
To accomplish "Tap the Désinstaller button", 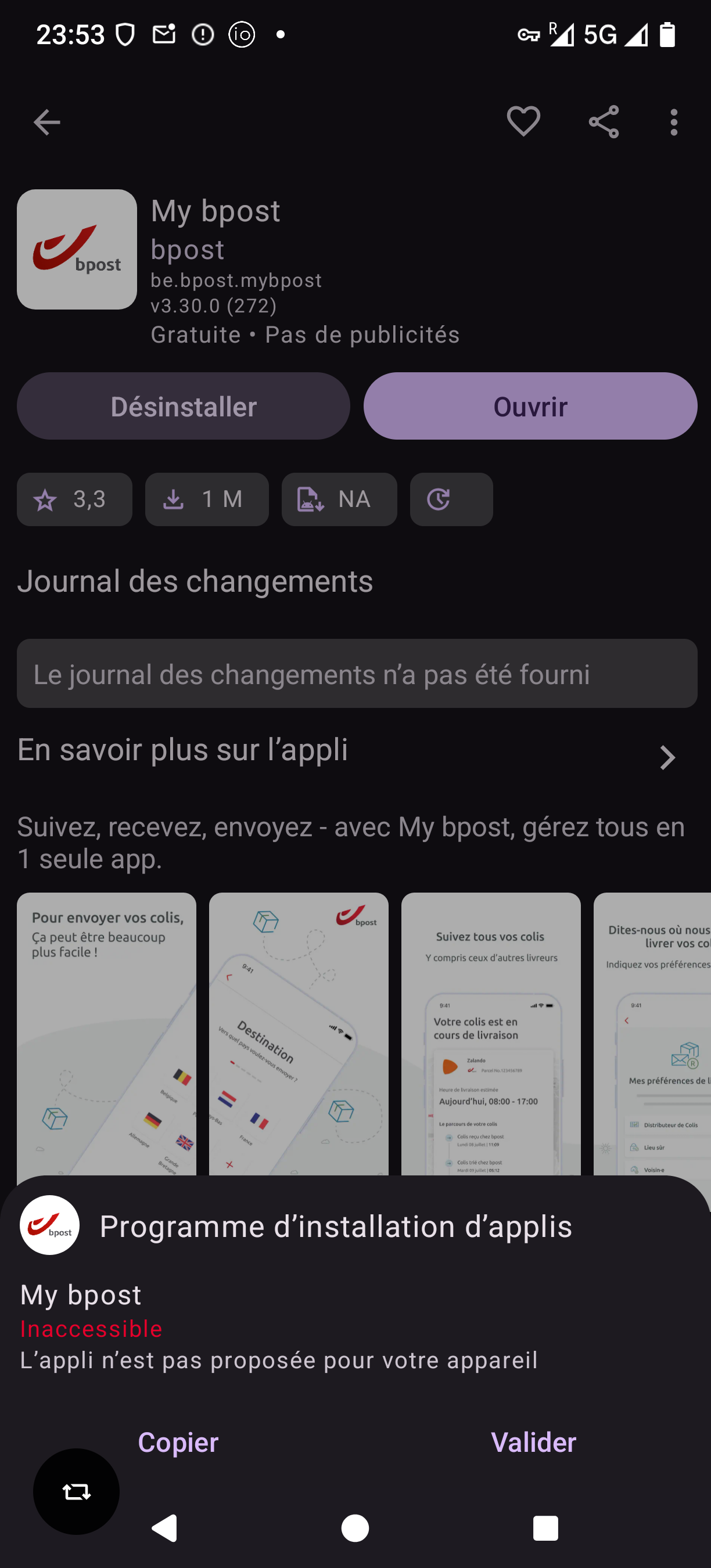I will coord(183,406).
